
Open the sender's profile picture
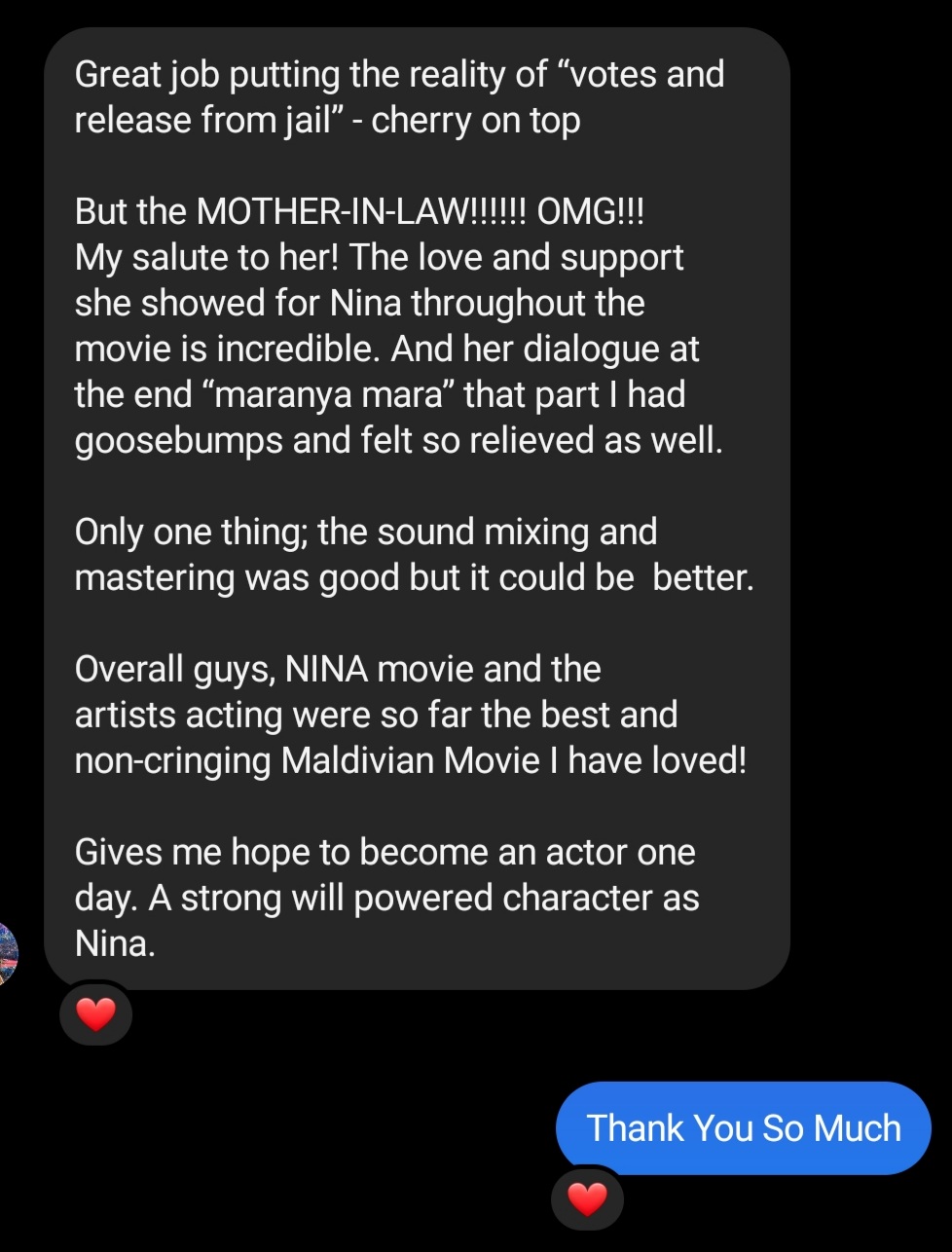[x=8, y=953]
